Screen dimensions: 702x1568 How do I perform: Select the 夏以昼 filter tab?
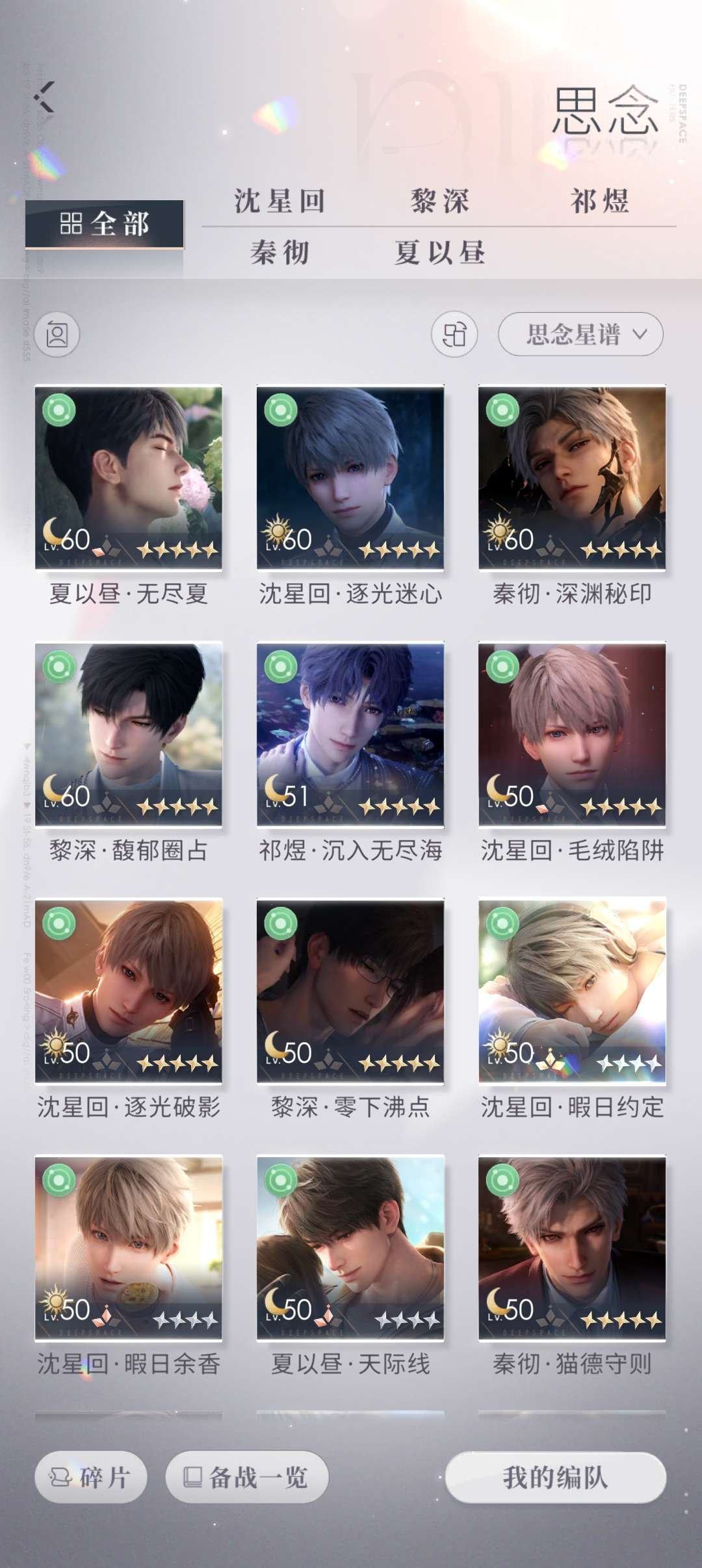(441, 252)
